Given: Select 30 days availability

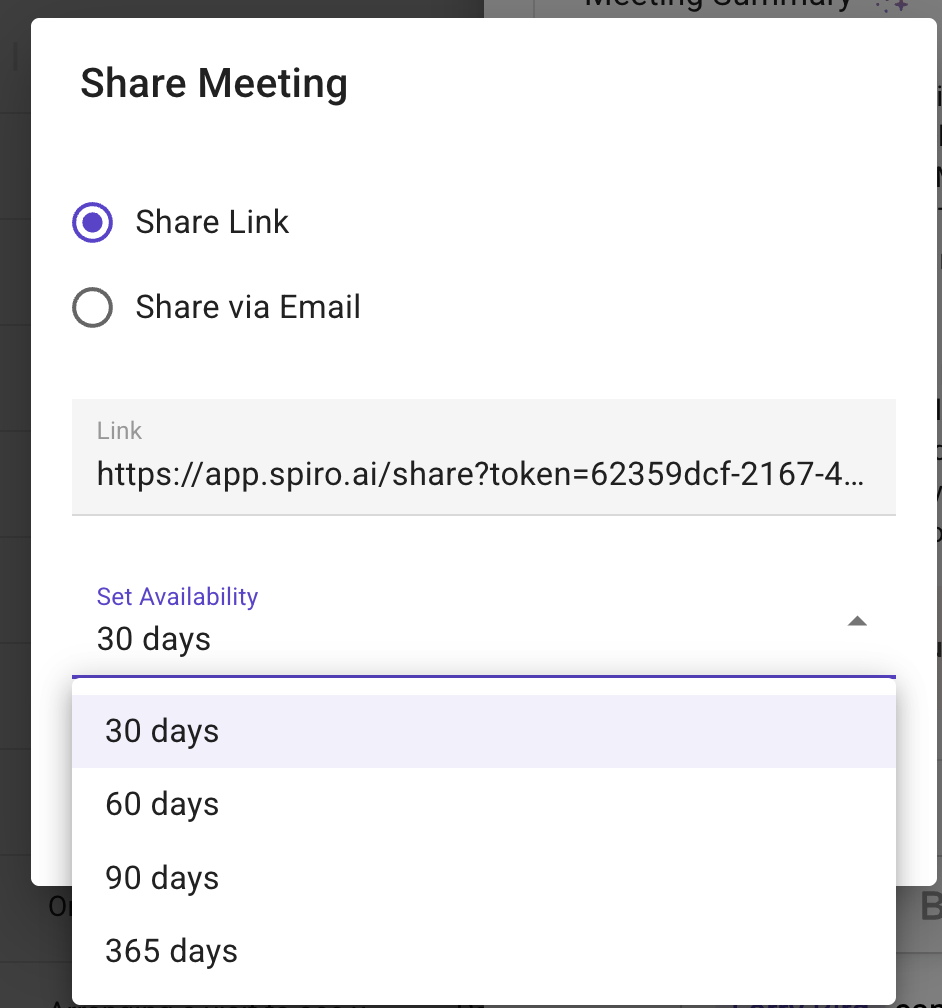Looking at the screenshot, I should coord(162,732).
